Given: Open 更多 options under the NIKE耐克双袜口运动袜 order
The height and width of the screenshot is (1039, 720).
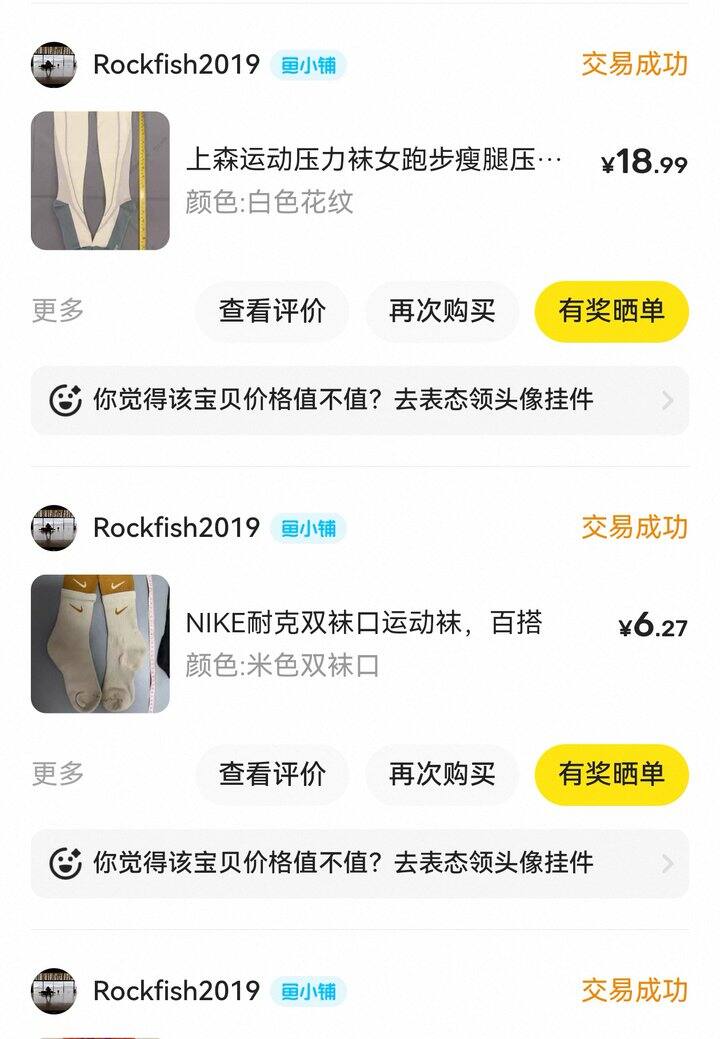Looking at the screenshot, I should (58, 774).
